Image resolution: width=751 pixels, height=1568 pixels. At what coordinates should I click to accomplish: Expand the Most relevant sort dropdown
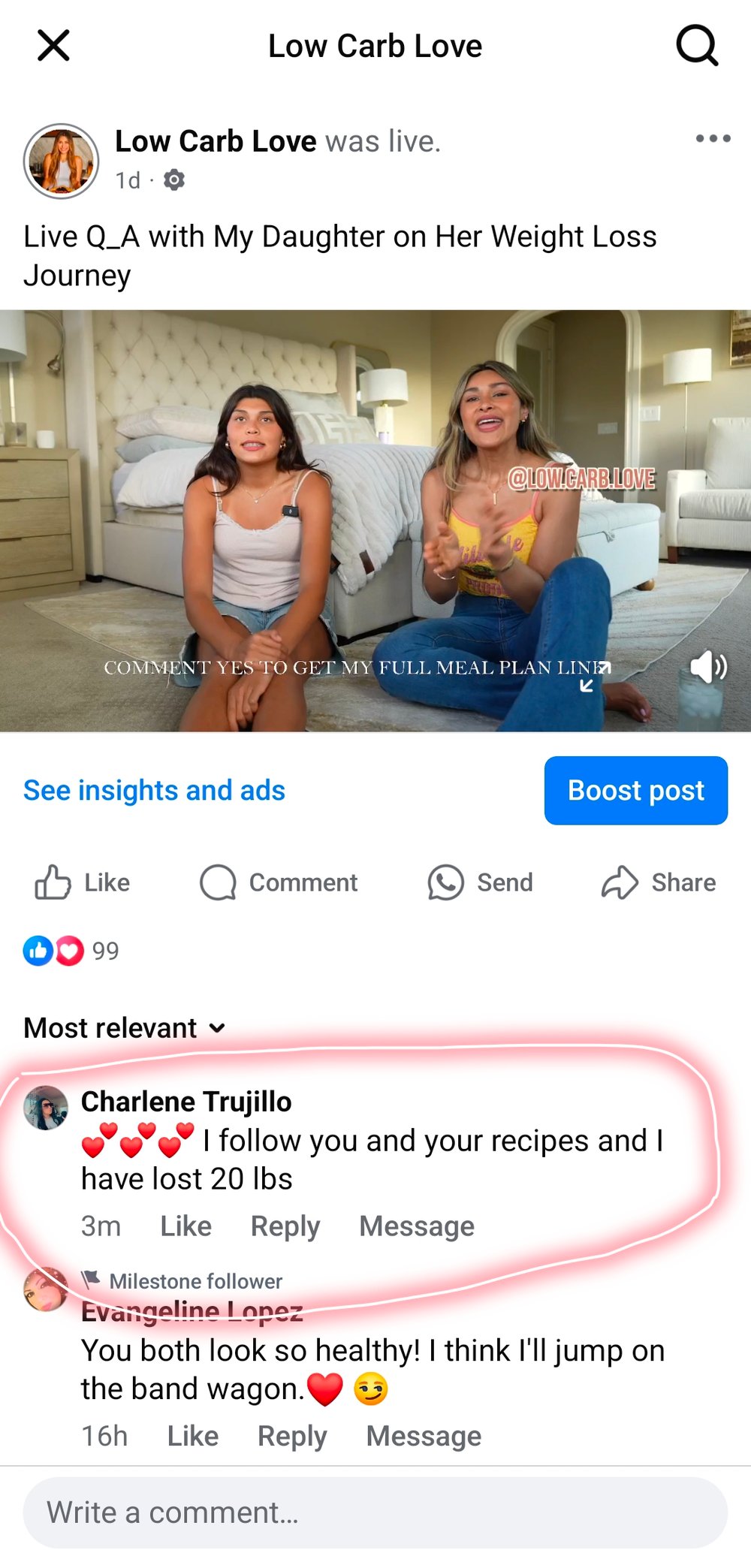[x=125, y=1027]
